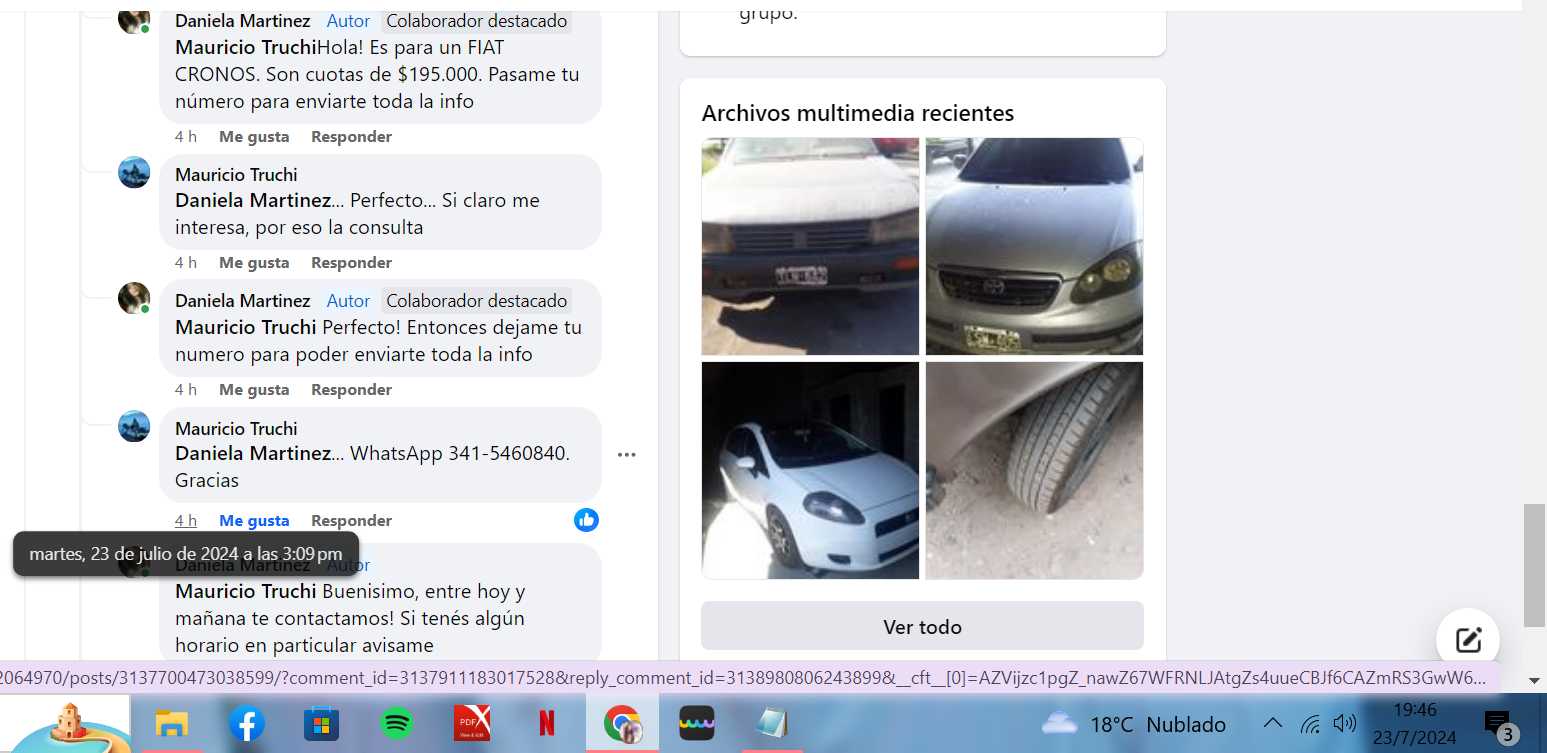Reply to "Entonces dejame tu numero" comment

pos(351,389)
